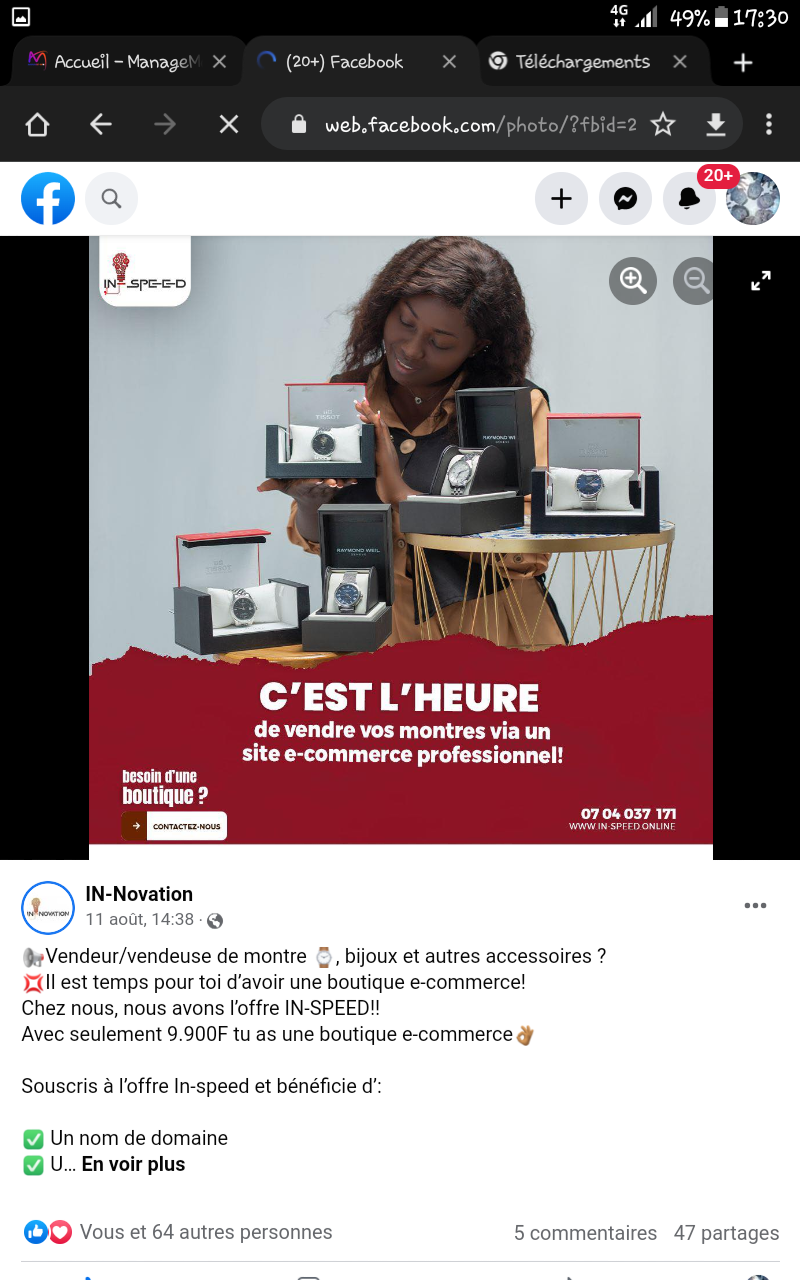Close the (20+) Facebook browser tab

pyautogui.click(x=449, y=62)
